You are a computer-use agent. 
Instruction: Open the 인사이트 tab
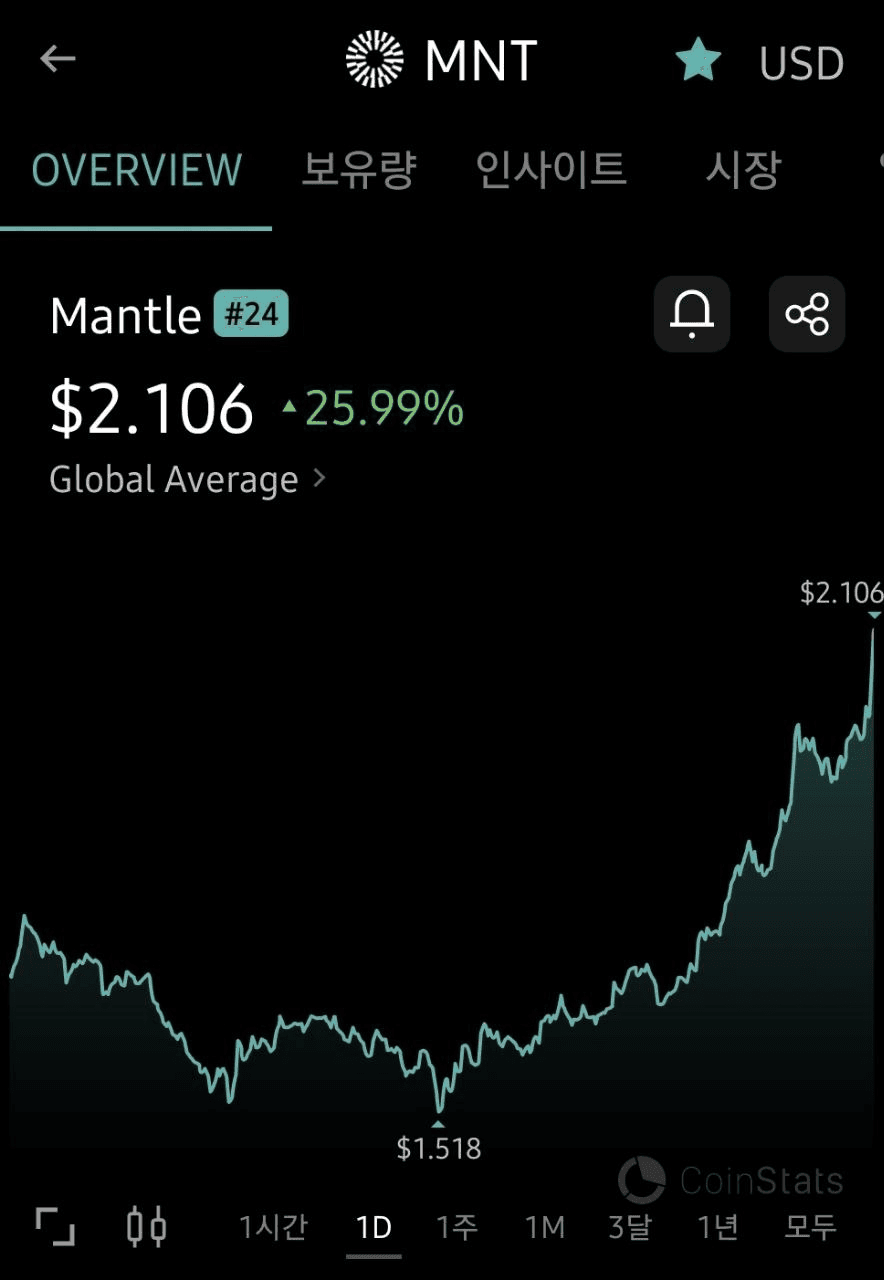(551, 170)
